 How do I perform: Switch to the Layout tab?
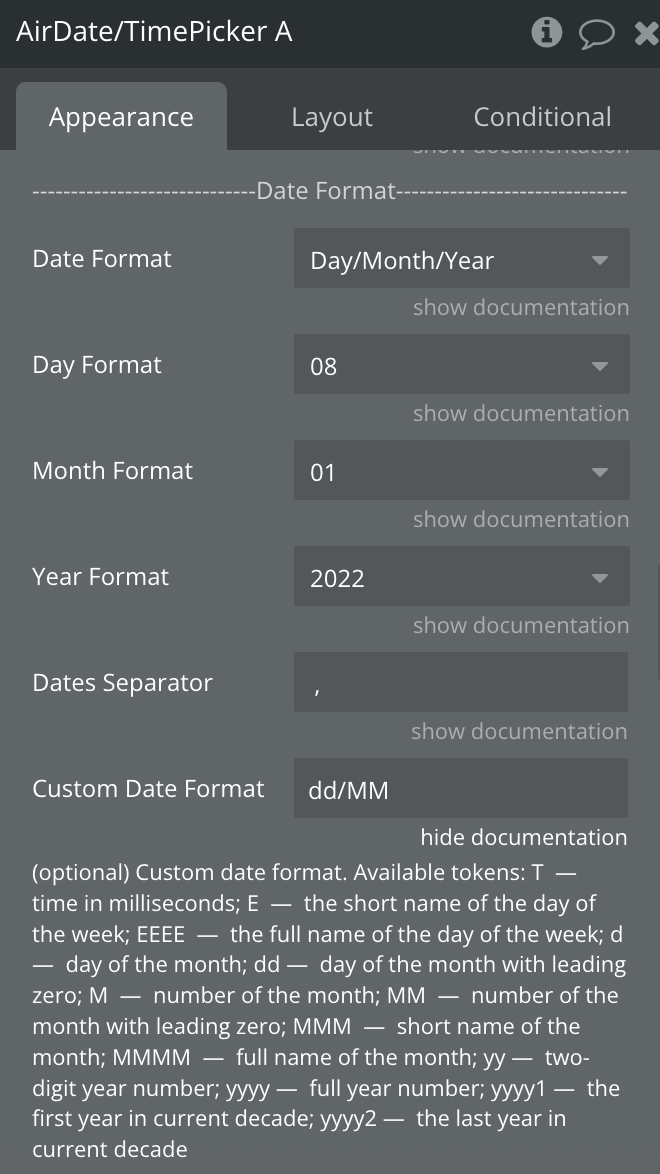(x=332, y=117)
